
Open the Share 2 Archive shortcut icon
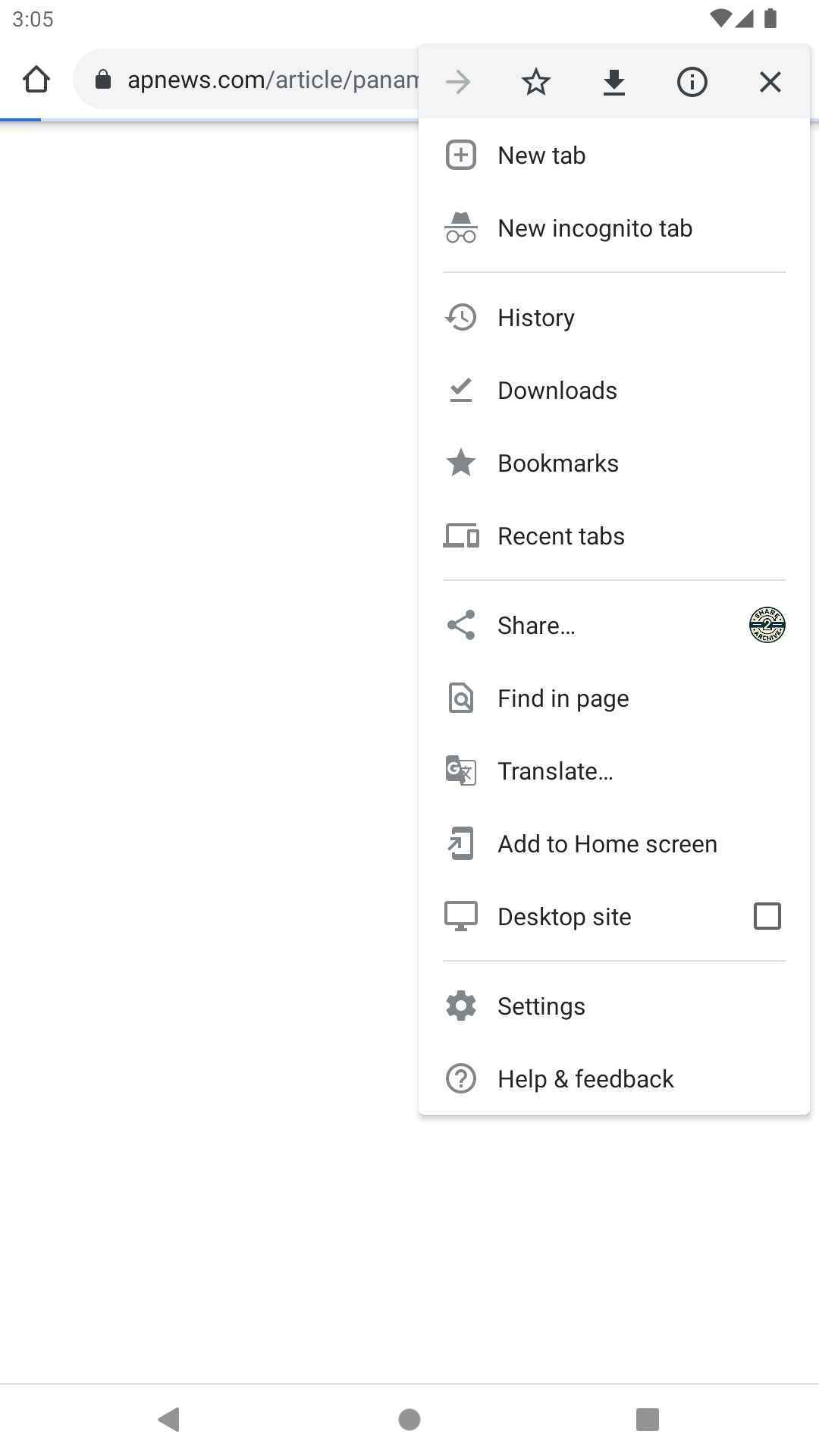(x=767, y=625)
